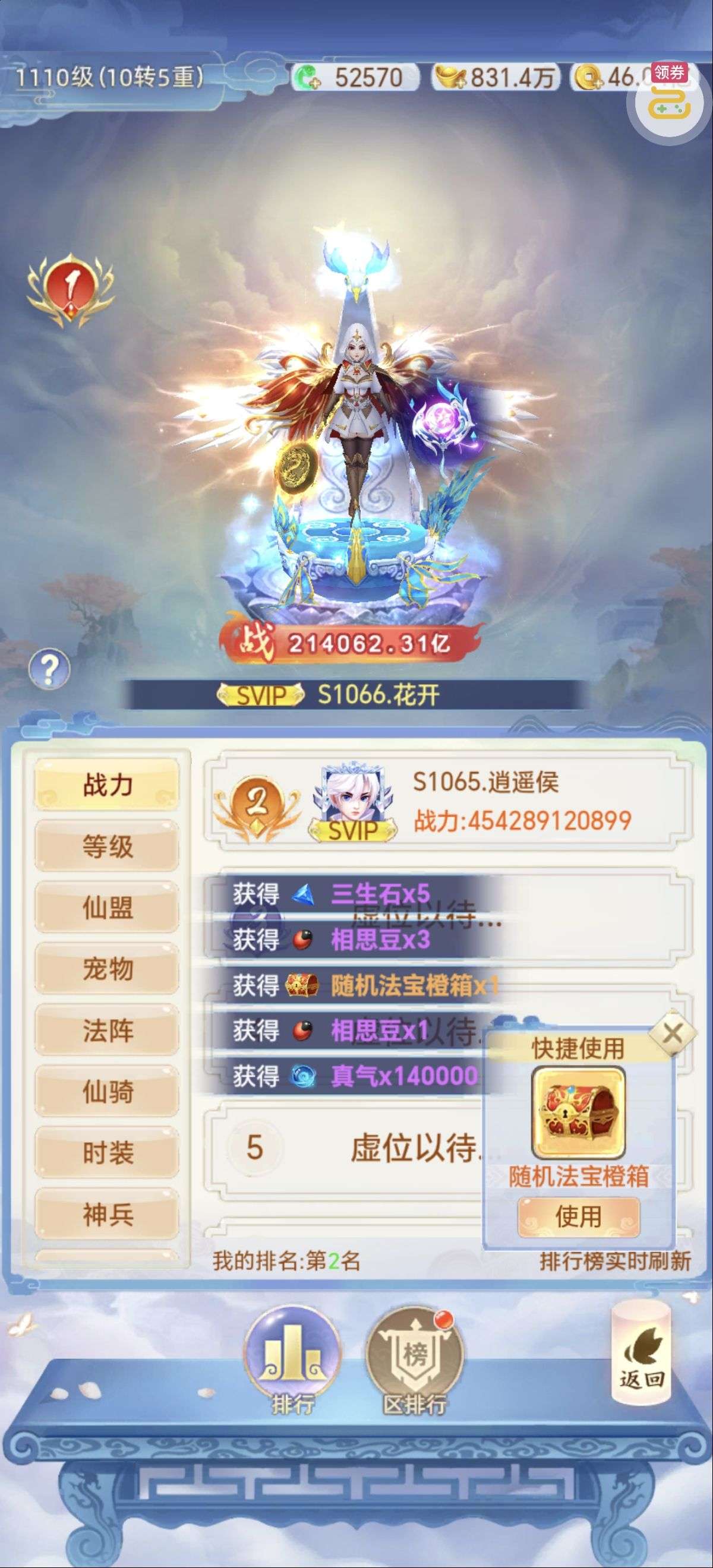Screen dimensions: 713x1568
Task: Select the 战力 ranking category
Action: [x=107, y=785]
